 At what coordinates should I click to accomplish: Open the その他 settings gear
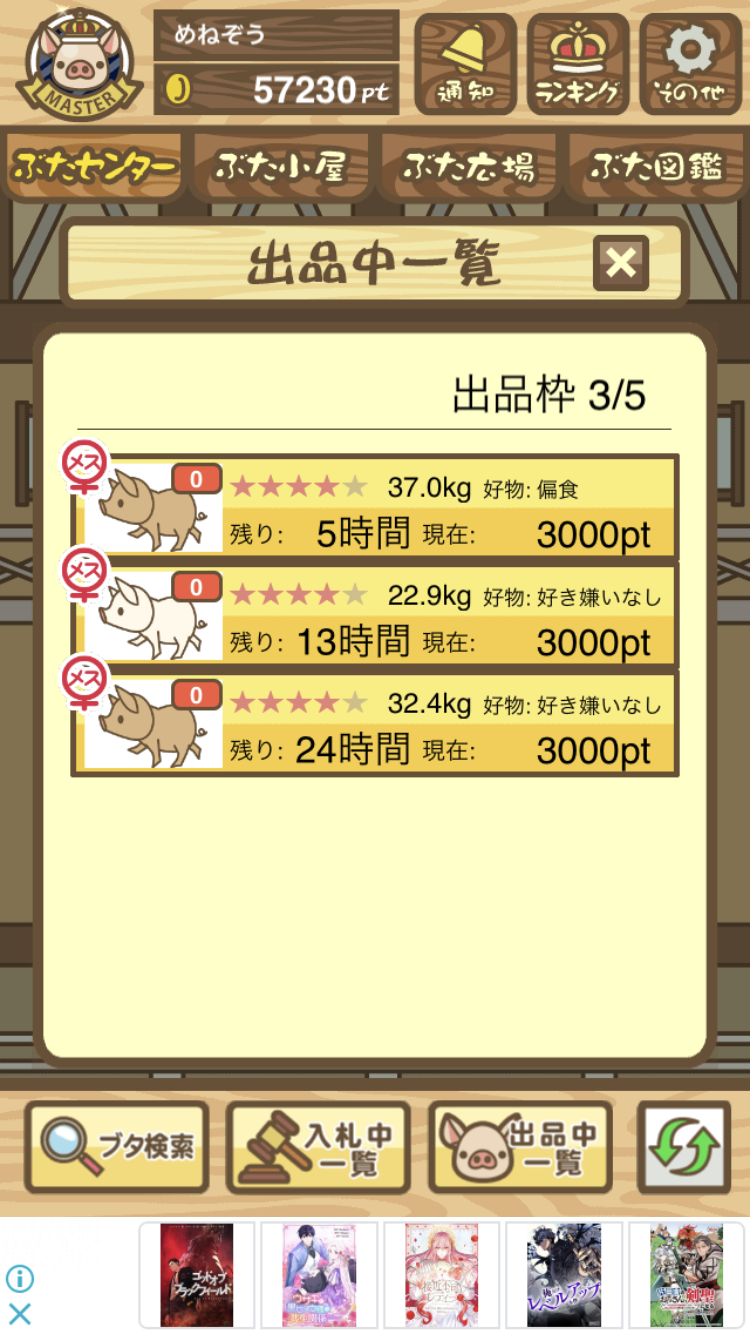pyautogui.click(x=689, y=63)
